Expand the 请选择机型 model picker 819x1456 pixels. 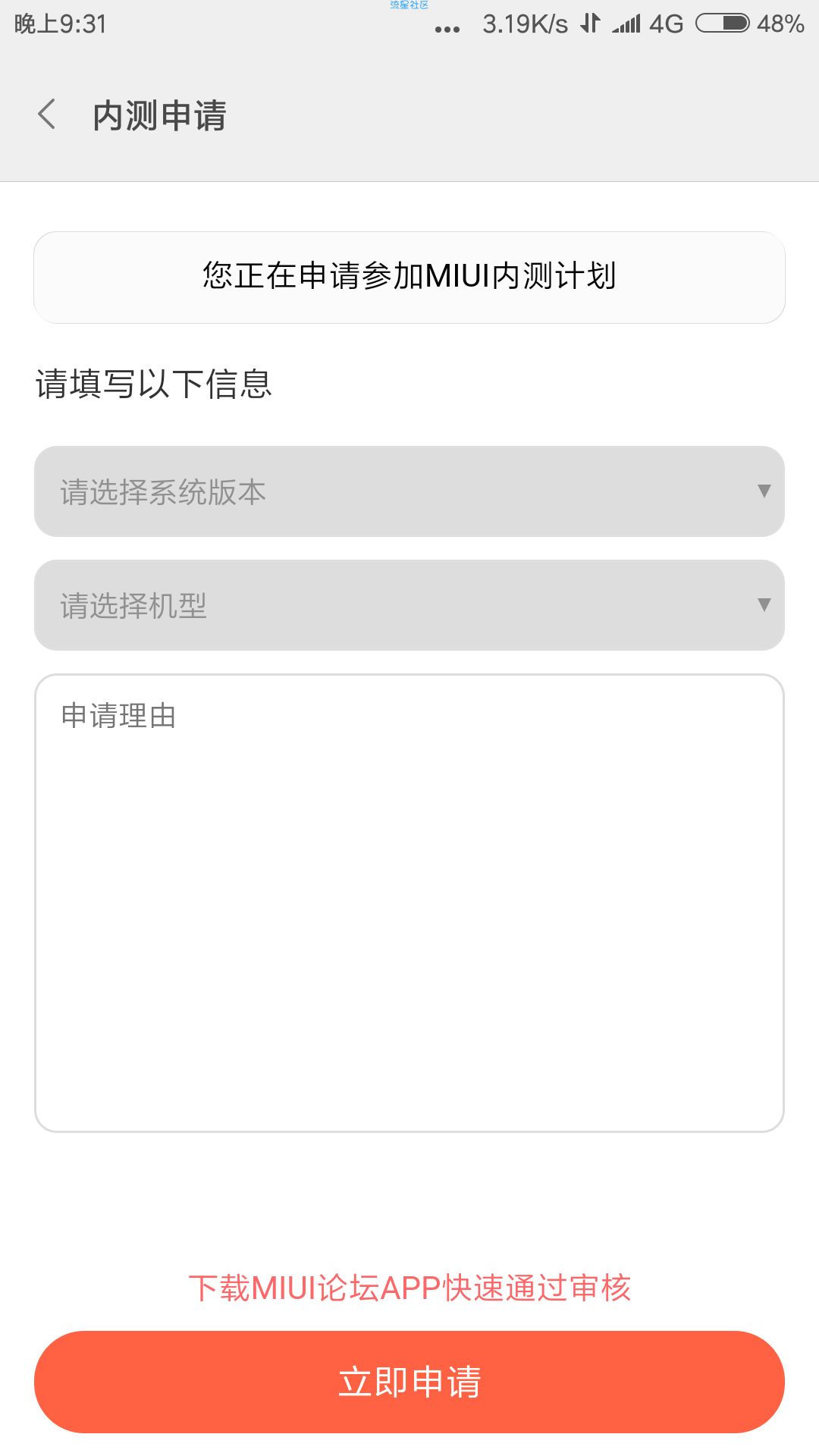pyautogui.click(x=409, y=605)
